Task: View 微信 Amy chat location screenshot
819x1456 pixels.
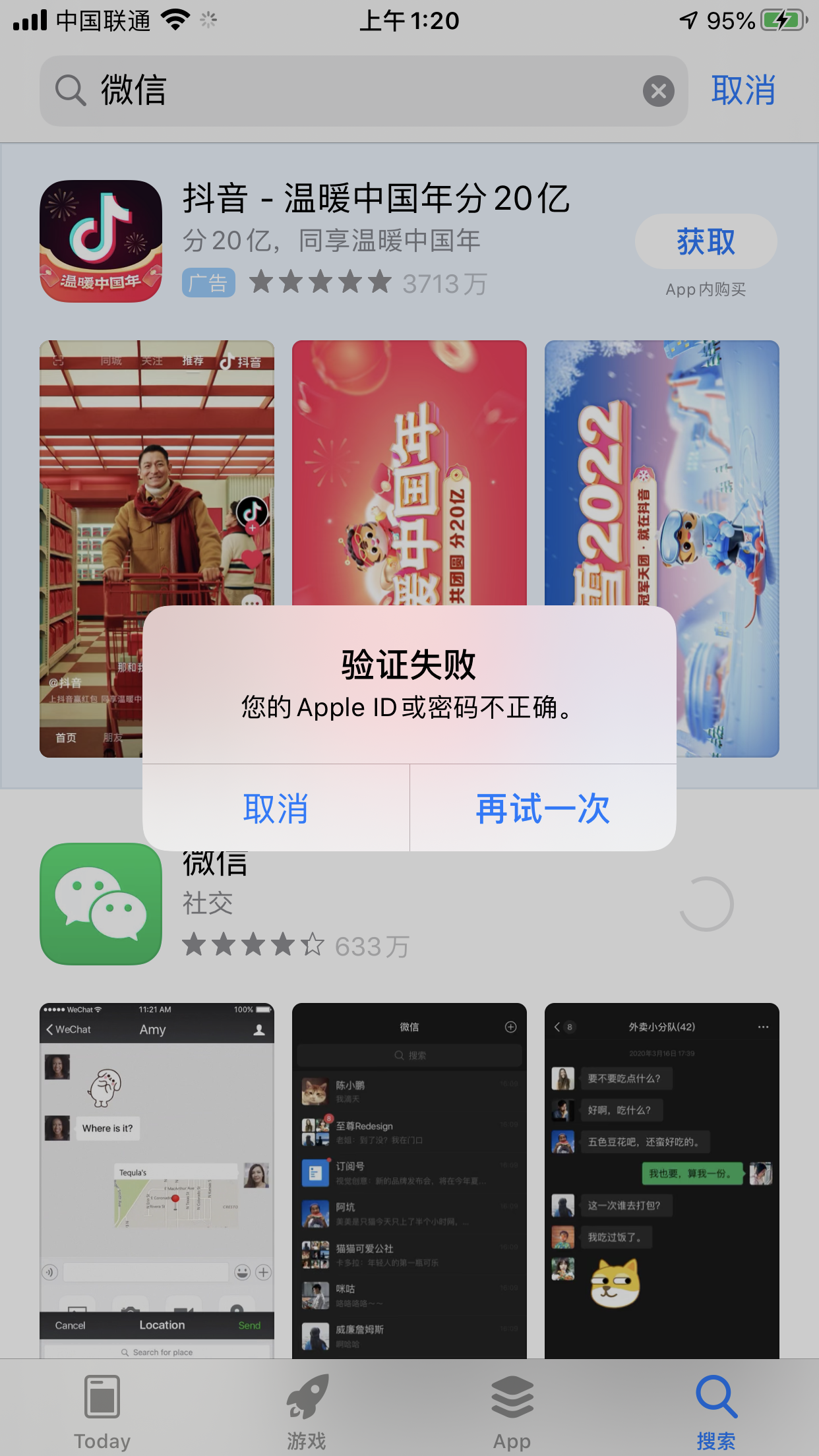Action: [157, 1180]
